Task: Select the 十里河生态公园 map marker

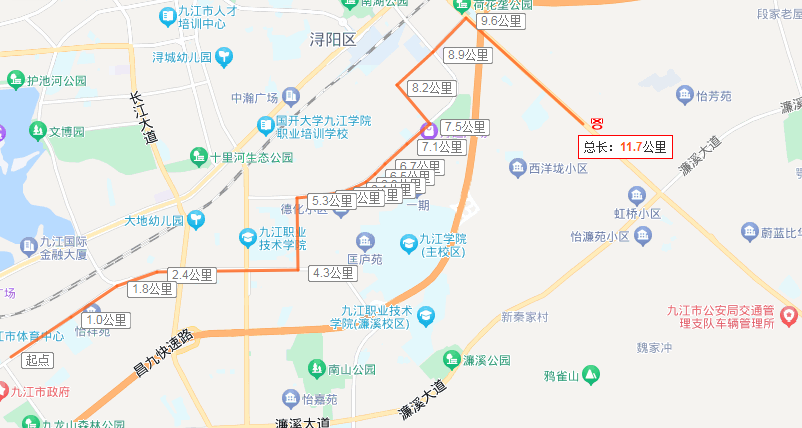Action: [x=199, y=157]
